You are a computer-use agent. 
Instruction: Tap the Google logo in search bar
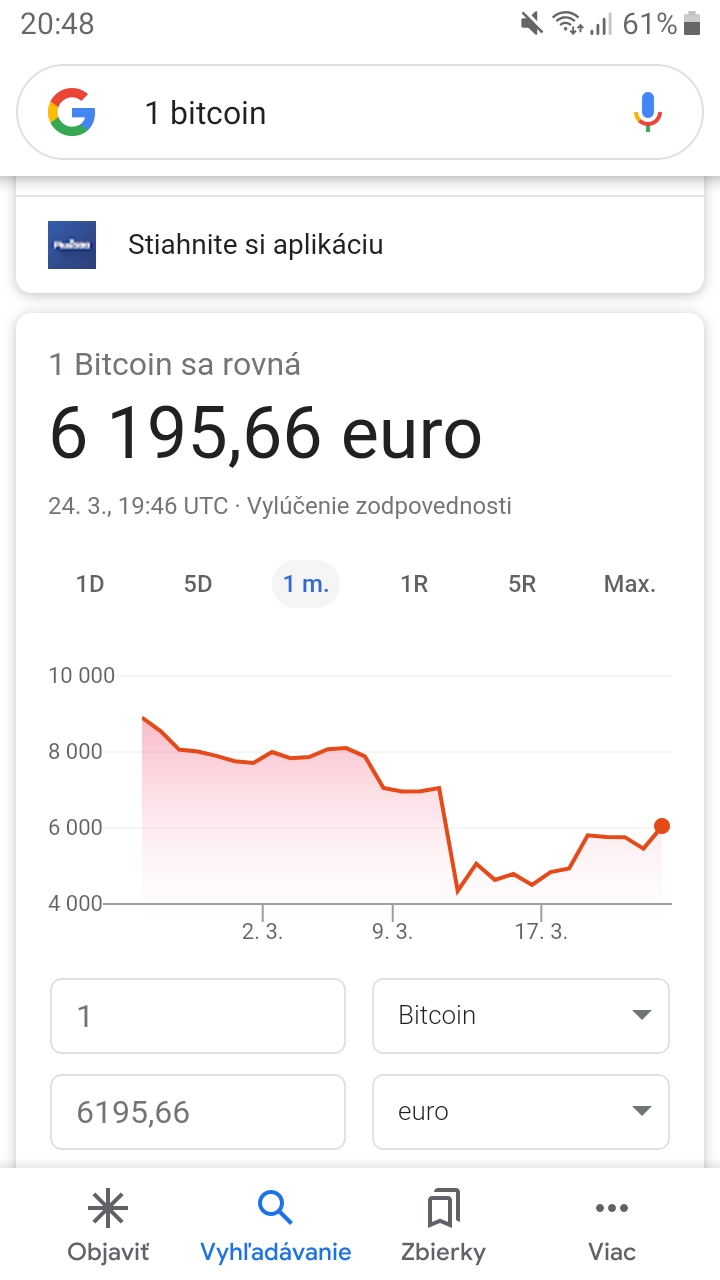pyautogui.click(x=72, y=112)
